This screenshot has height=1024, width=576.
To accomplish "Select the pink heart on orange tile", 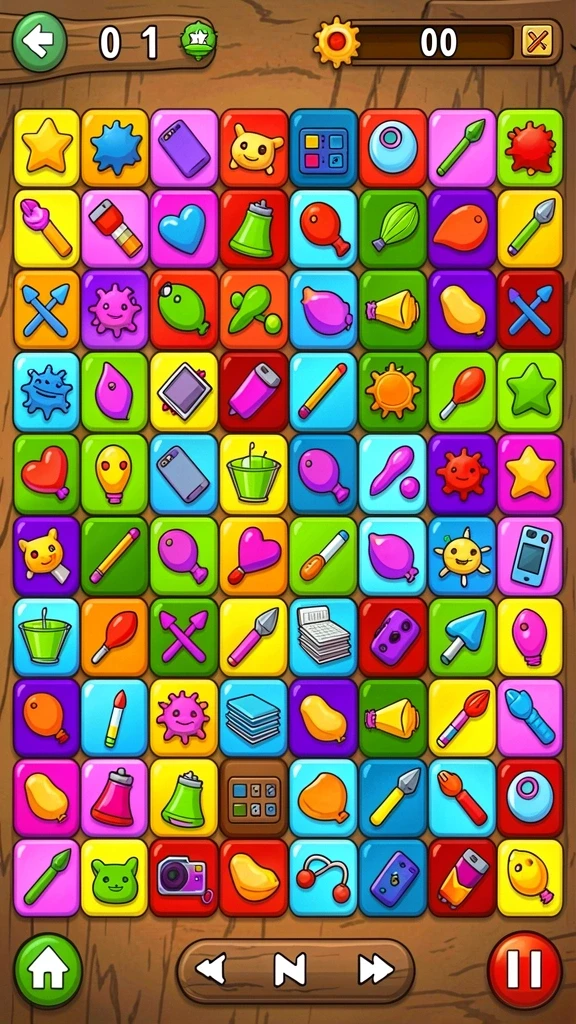I will [253, 554].
